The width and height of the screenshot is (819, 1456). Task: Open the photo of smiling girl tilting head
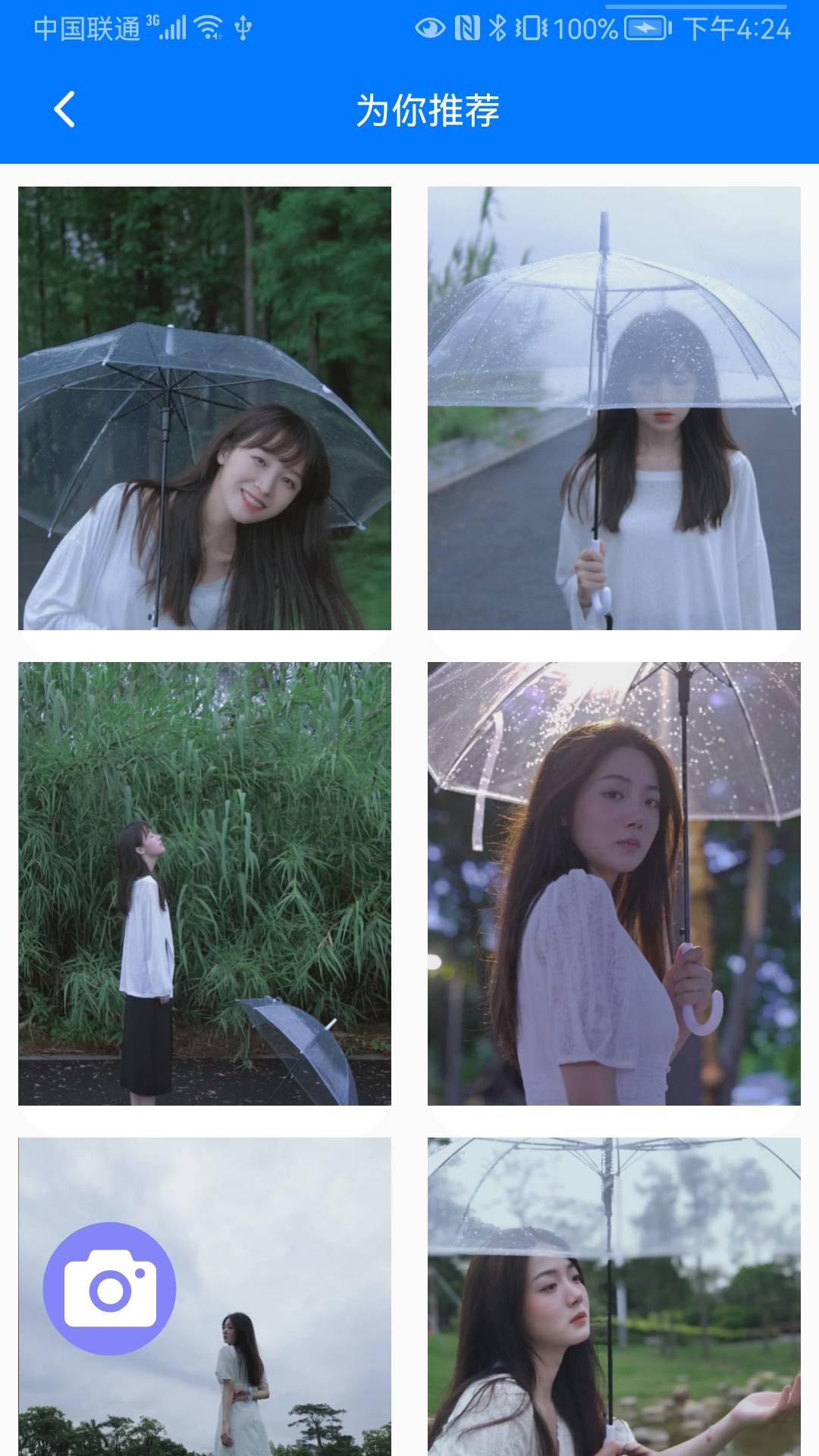pos(205,408)
